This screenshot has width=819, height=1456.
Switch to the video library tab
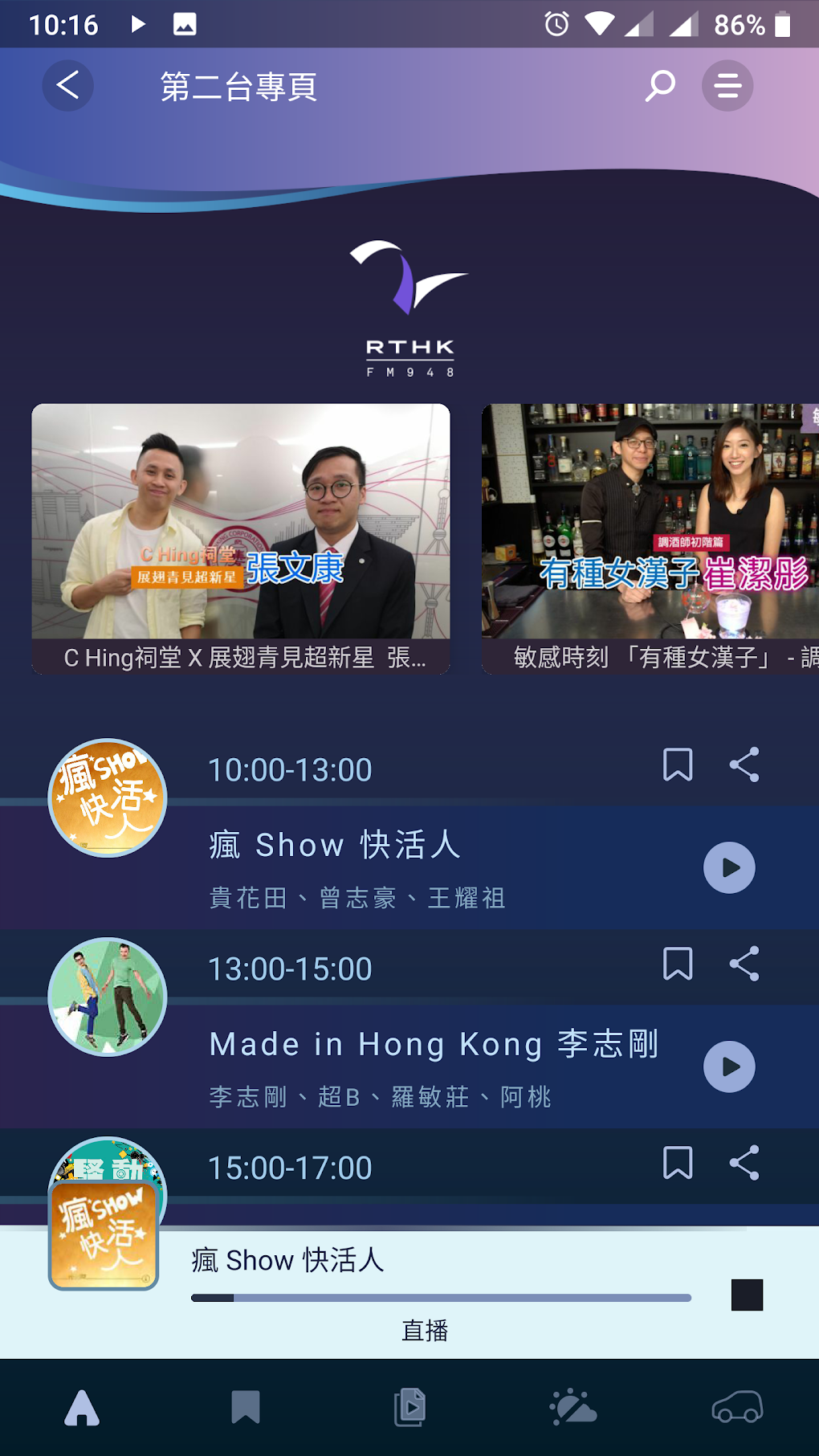coord(409,1408)
